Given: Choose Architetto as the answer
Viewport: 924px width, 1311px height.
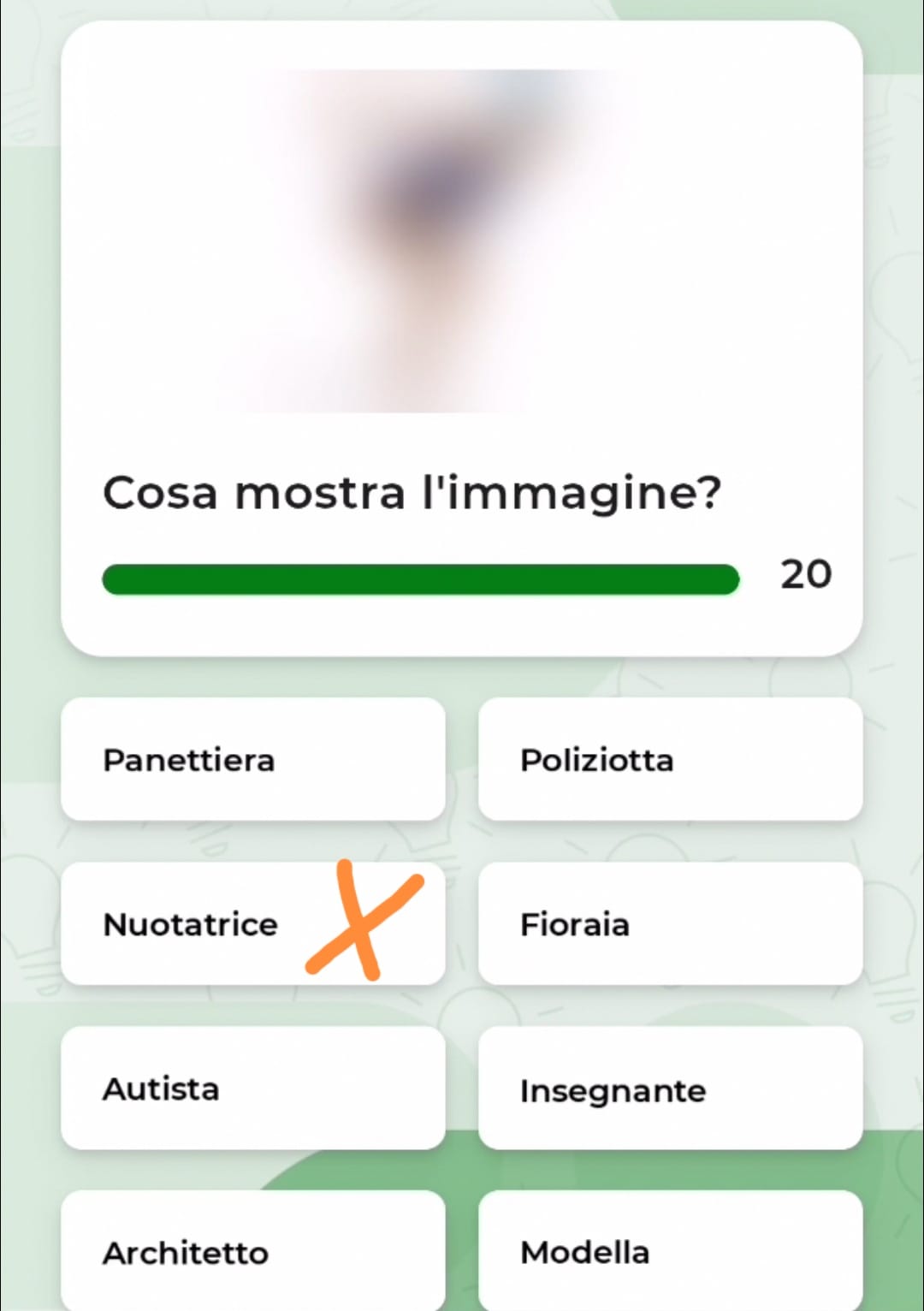Looking at the screenshot, I should [253, 1251].
